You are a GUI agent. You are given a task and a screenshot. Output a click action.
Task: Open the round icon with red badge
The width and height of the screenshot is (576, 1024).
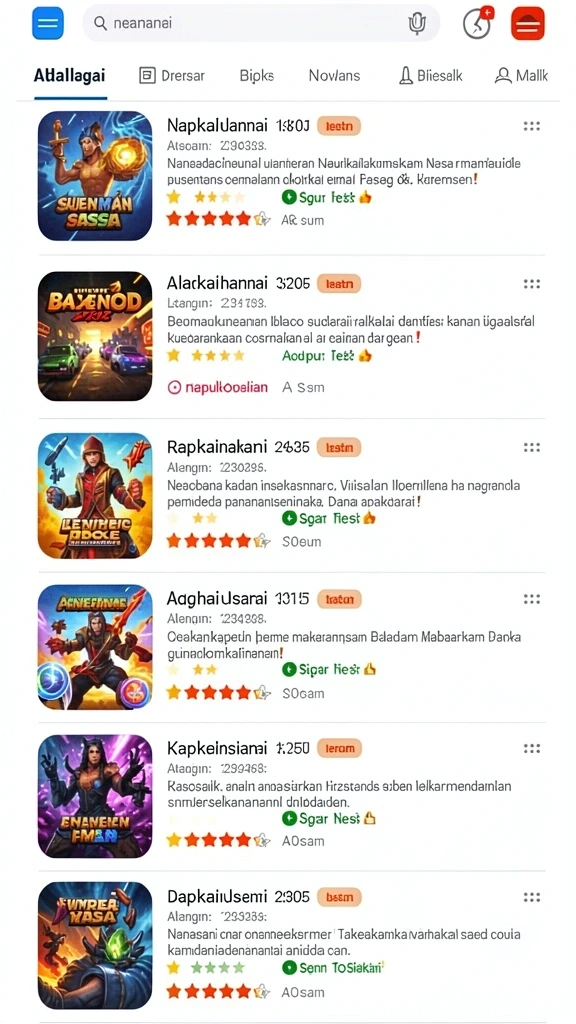(477, 24)
